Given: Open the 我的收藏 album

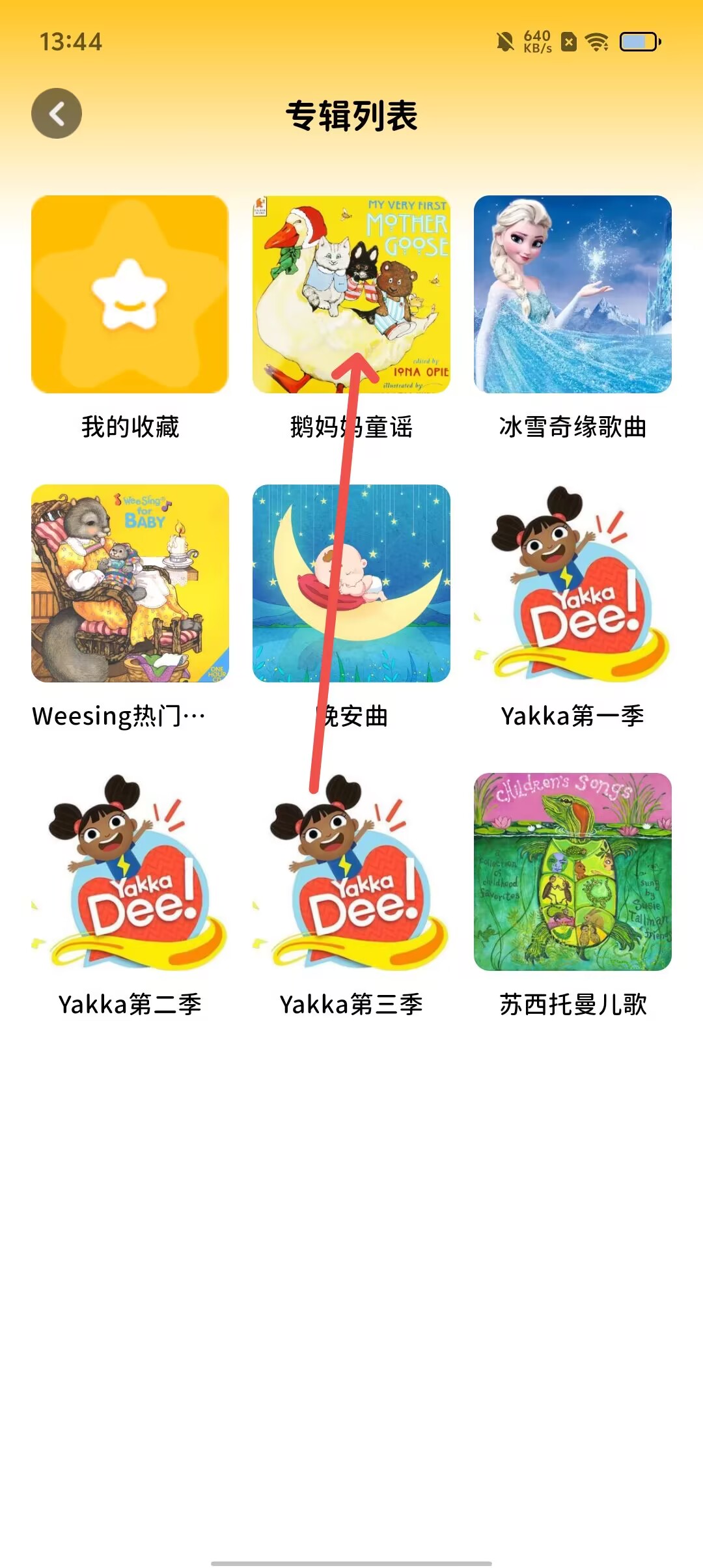Looking at the screenshot, I should pyautogui.click(x=130, y=294).
